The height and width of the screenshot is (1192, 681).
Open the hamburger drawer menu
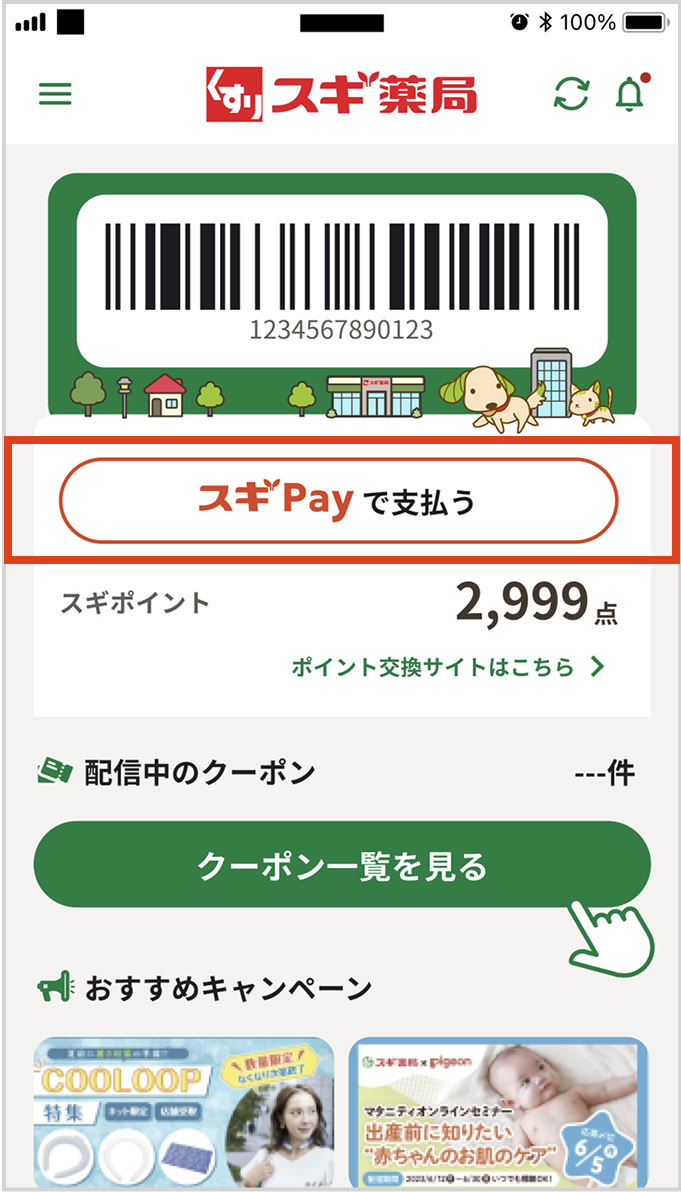(55, 94)
